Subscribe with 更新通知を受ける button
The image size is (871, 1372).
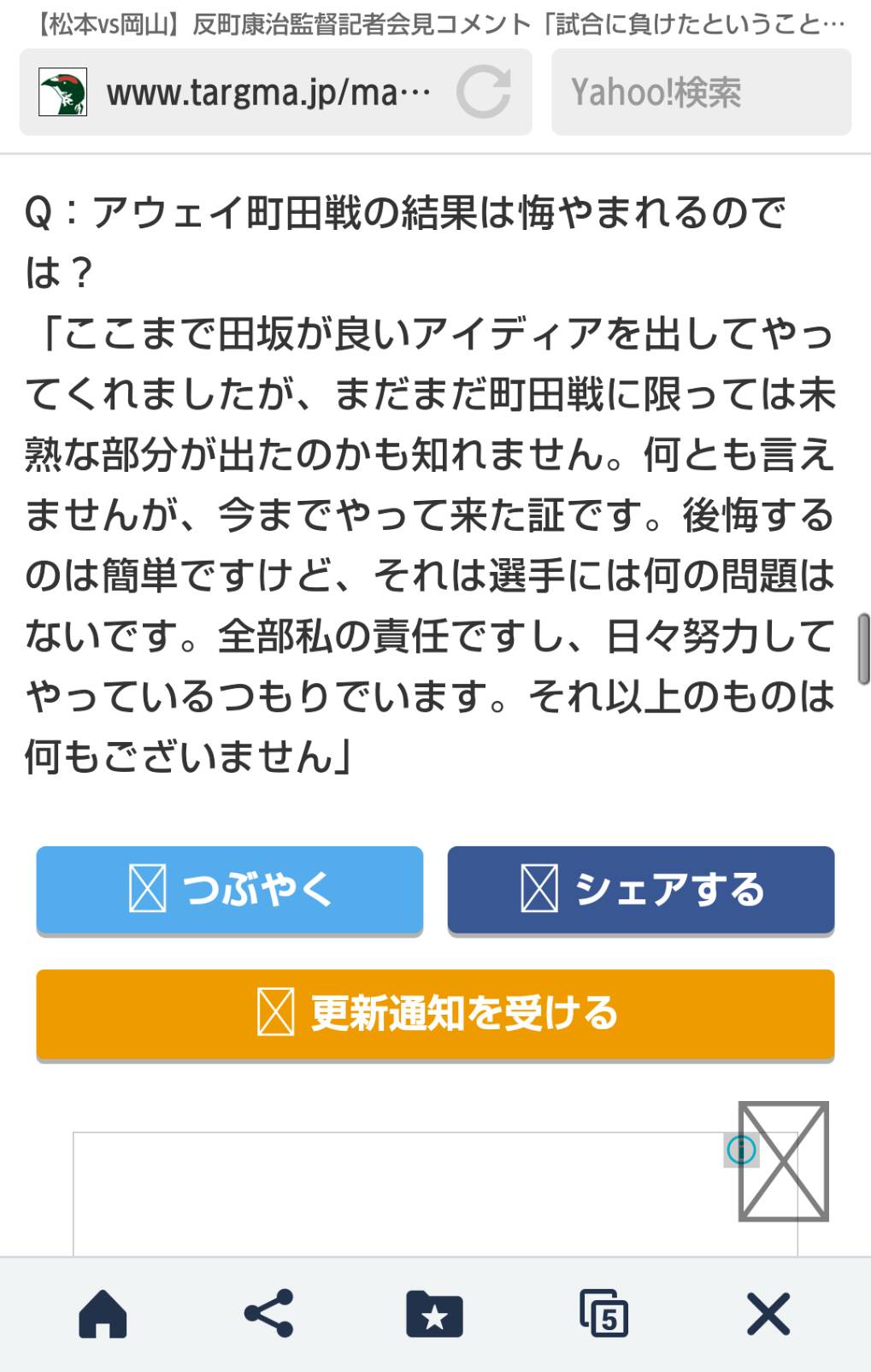pos(435,1014)
